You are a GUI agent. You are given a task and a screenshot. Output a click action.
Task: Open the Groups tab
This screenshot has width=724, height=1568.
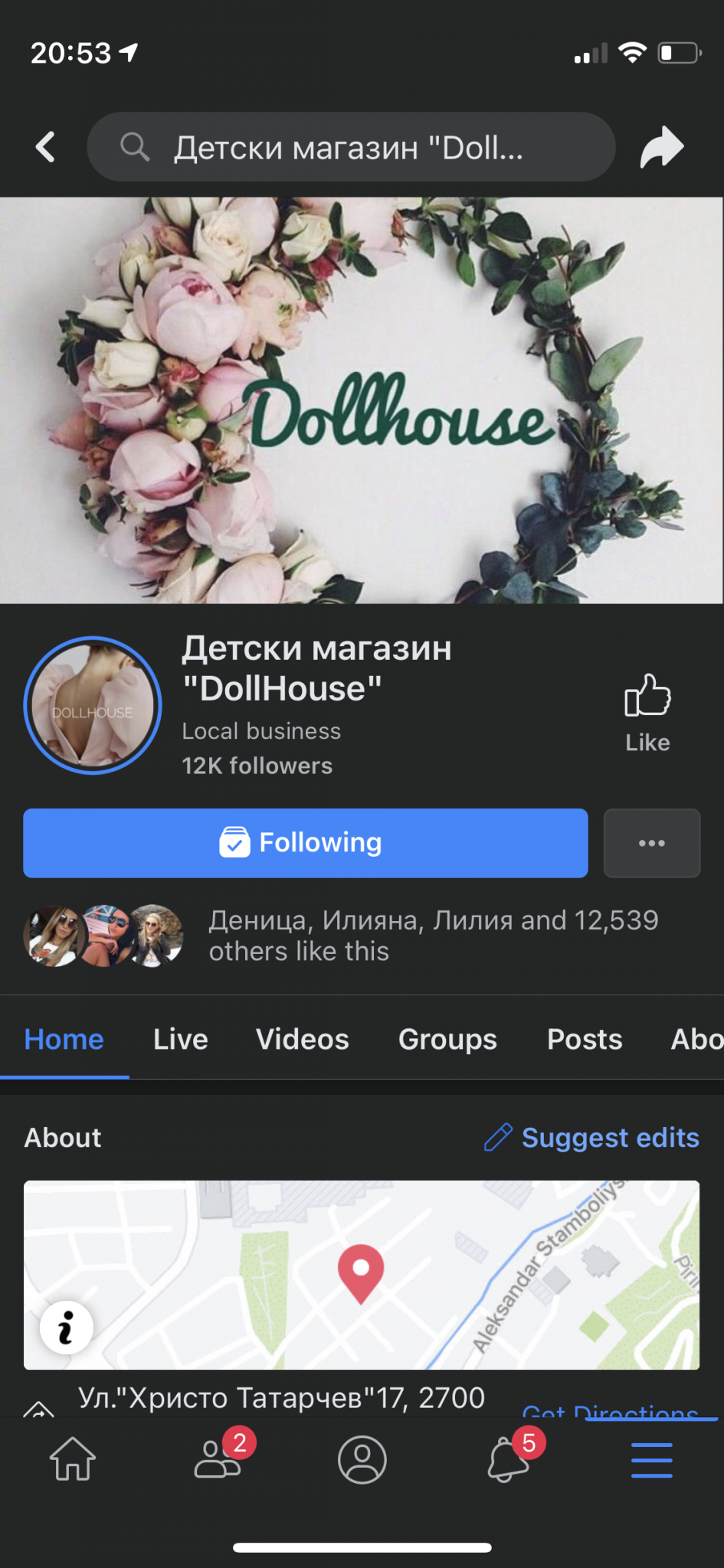pyautogui.click(x=447, y=1039)
